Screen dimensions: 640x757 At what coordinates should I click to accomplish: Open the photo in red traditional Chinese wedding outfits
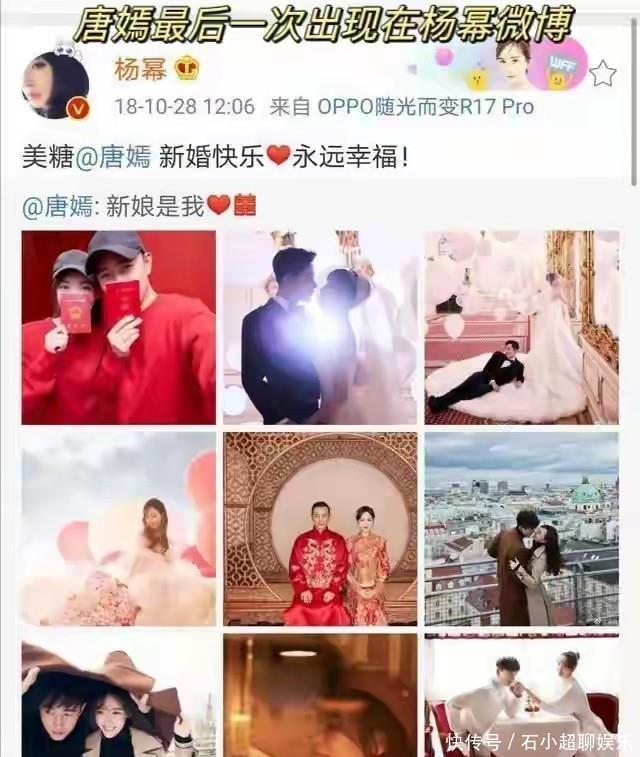320,529
